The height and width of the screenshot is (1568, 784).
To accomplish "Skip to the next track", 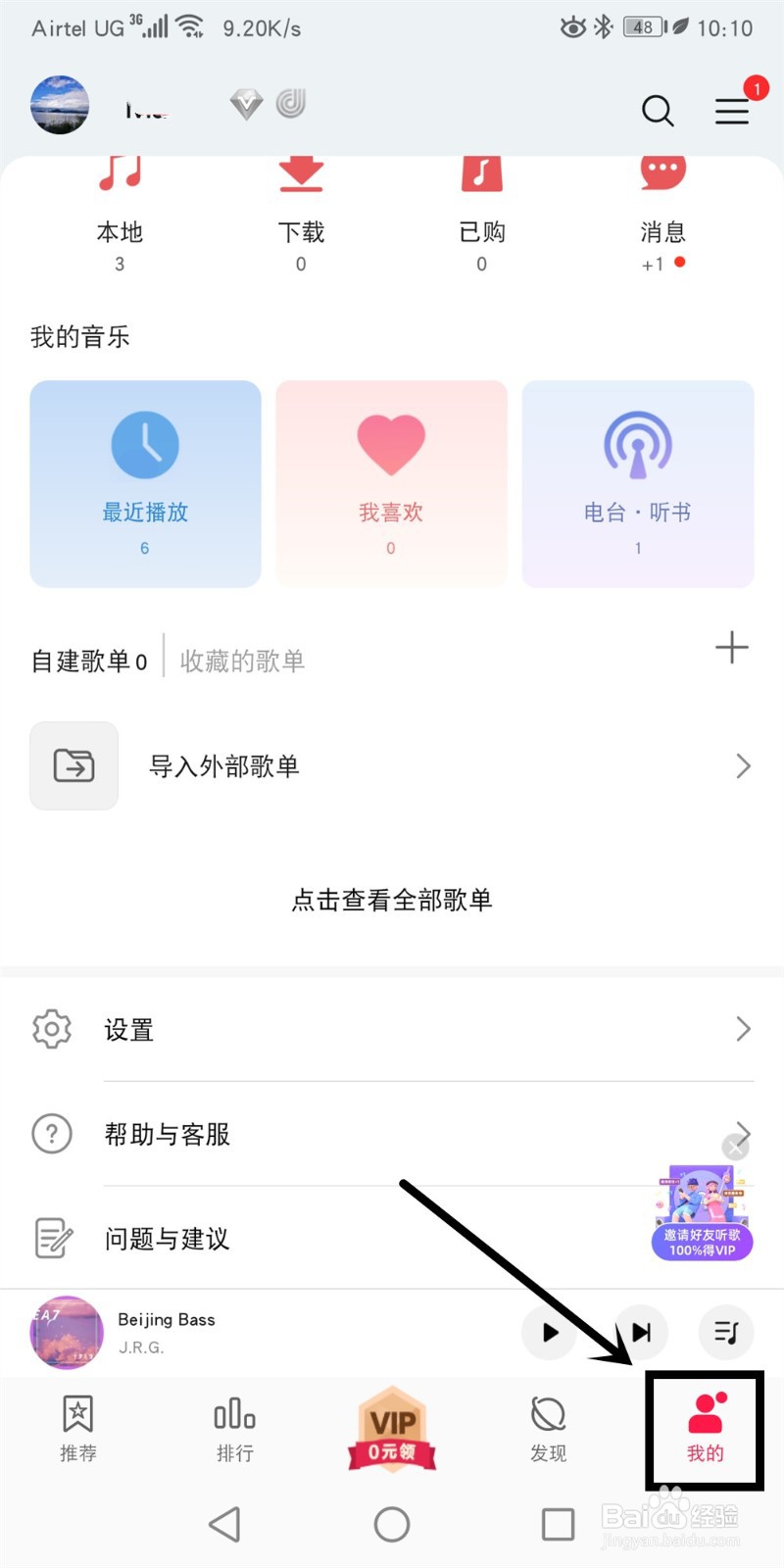I will point(641,1332).
